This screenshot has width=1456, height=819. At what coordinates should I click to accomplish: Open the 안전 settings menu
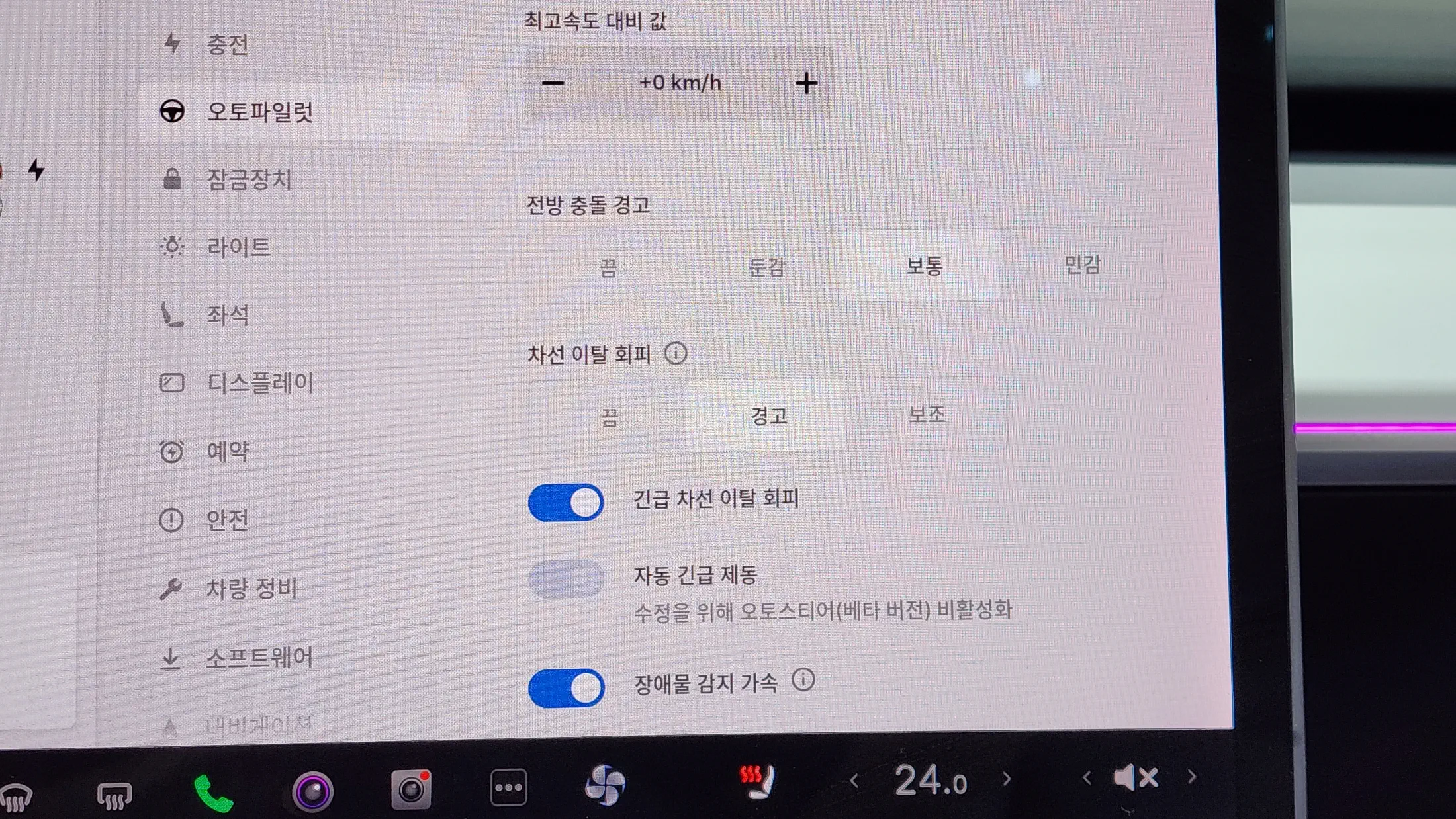227,520
